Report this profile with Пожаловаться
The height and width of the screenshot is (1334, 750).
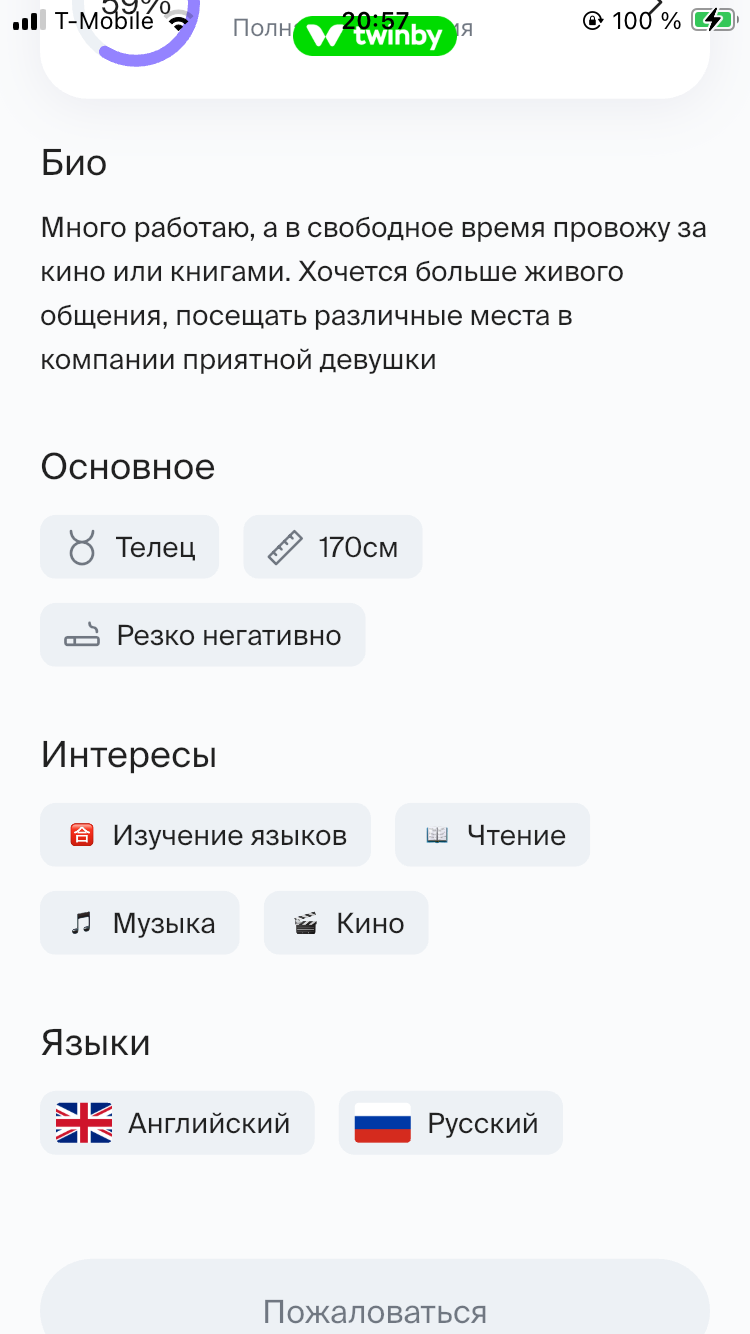coord(375,1308)
